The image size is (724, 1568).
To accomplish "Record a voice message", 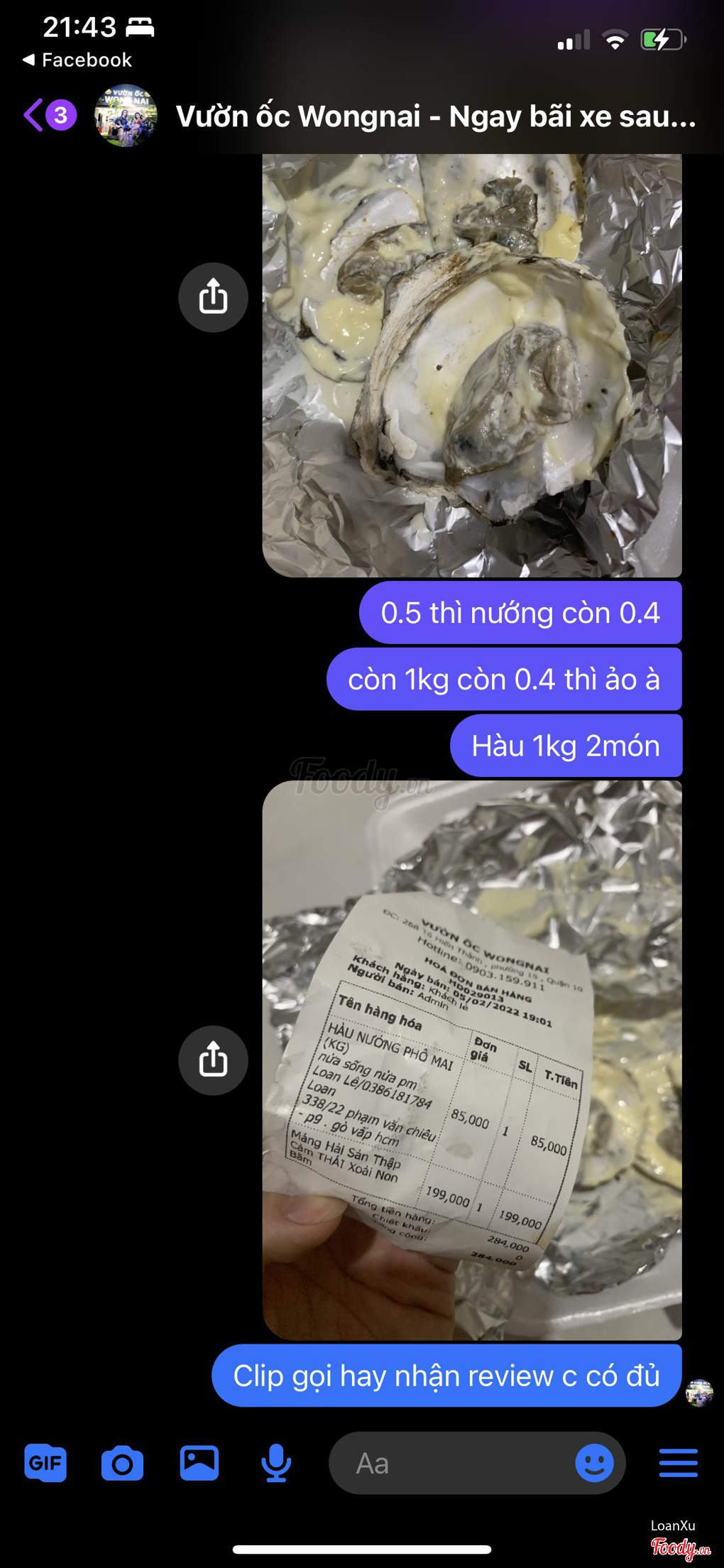I will point(276,1463).
